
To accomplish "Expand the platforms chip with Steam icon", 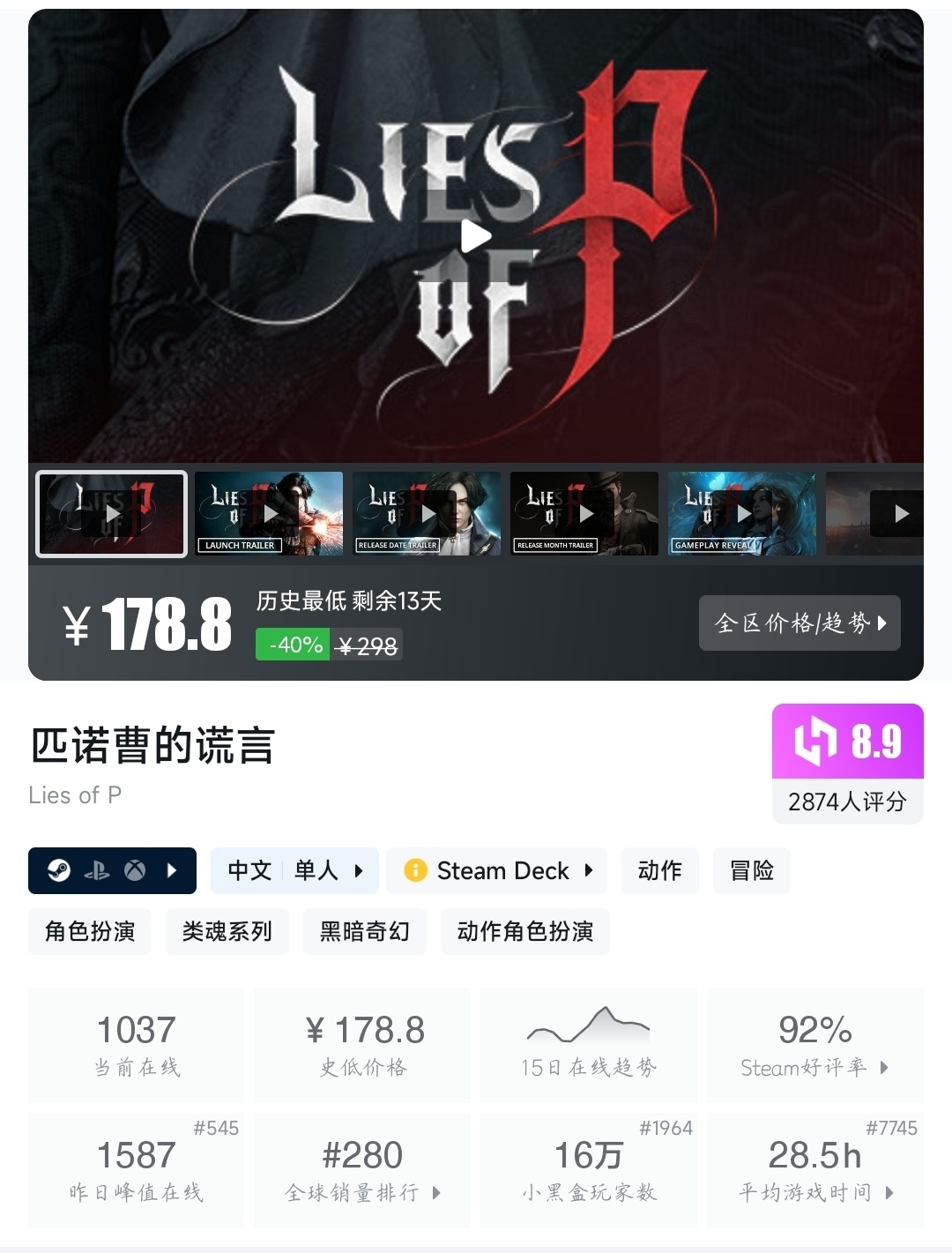I will (x=112, y=871).
